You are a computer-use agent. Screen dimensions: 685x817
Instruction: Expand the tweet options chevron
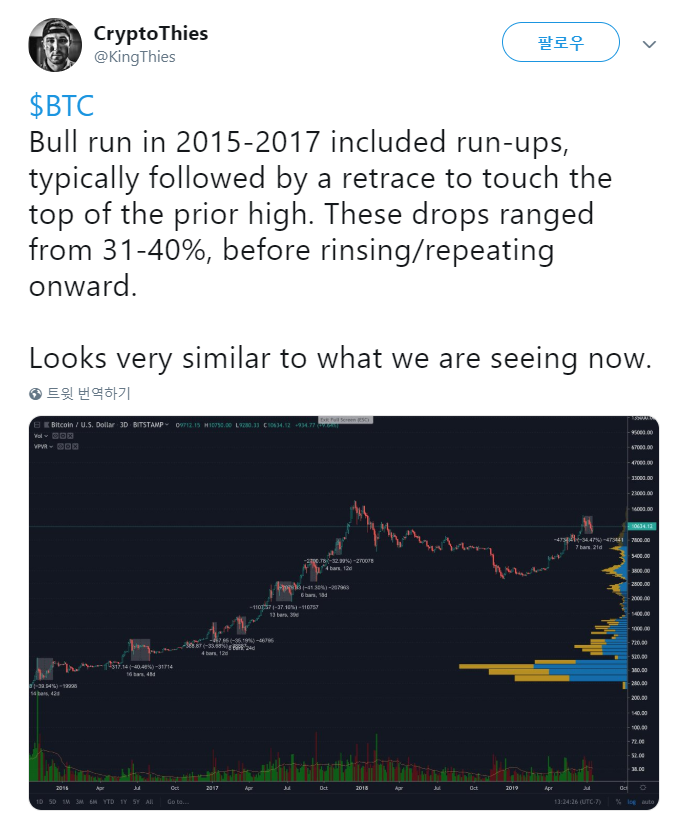click(x=649, y=45)
